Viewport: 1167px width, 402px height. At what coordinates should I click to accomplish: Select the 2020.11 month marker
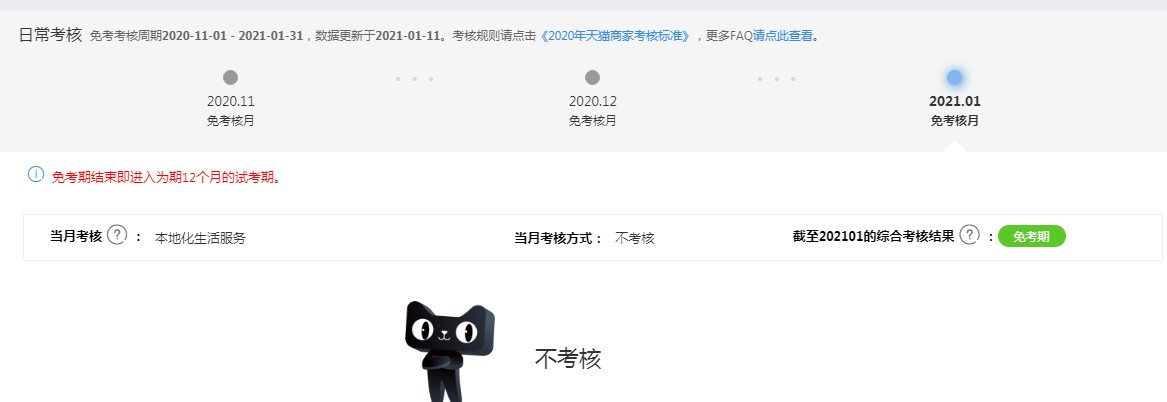(x=231, y=78)
